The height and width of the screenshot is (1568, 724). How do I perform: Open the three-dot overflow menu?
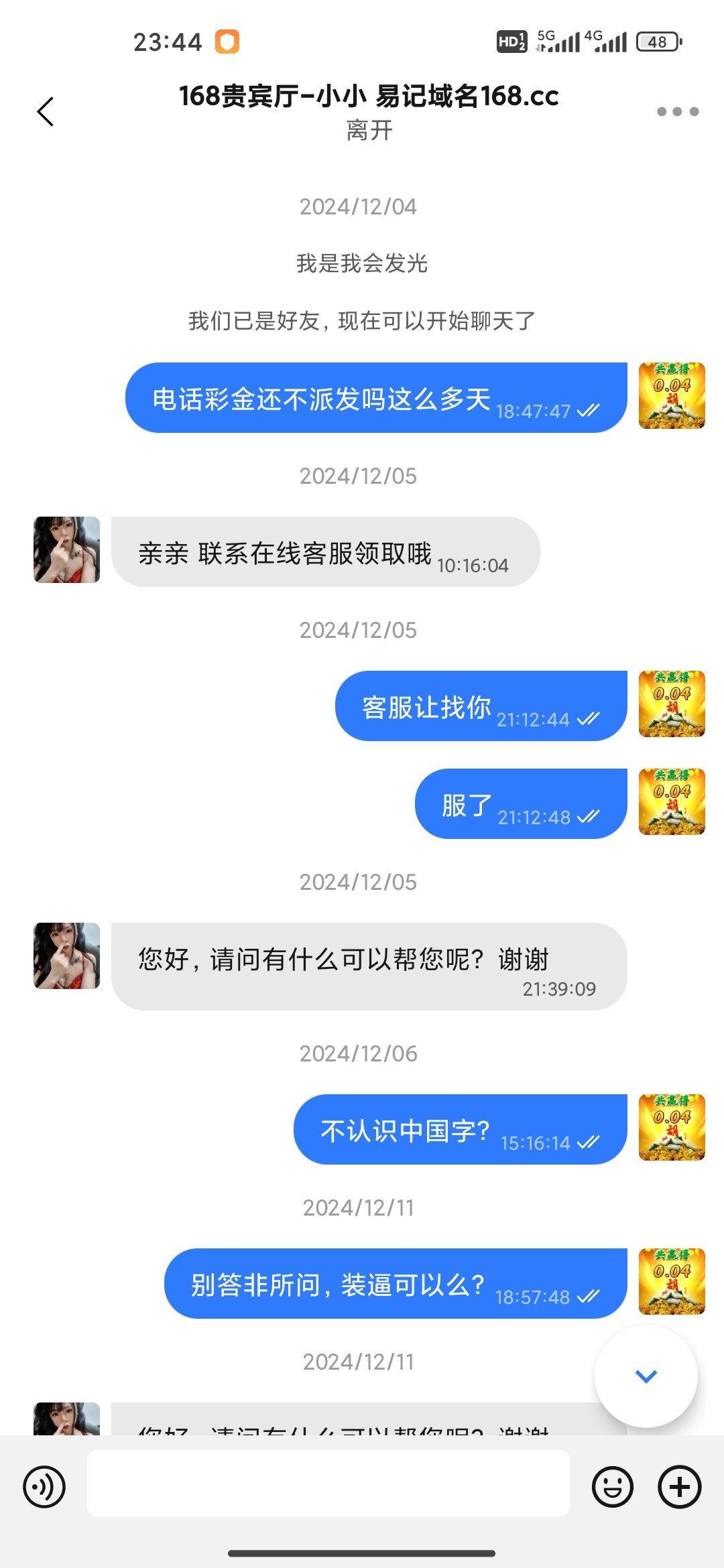point(677,111)
